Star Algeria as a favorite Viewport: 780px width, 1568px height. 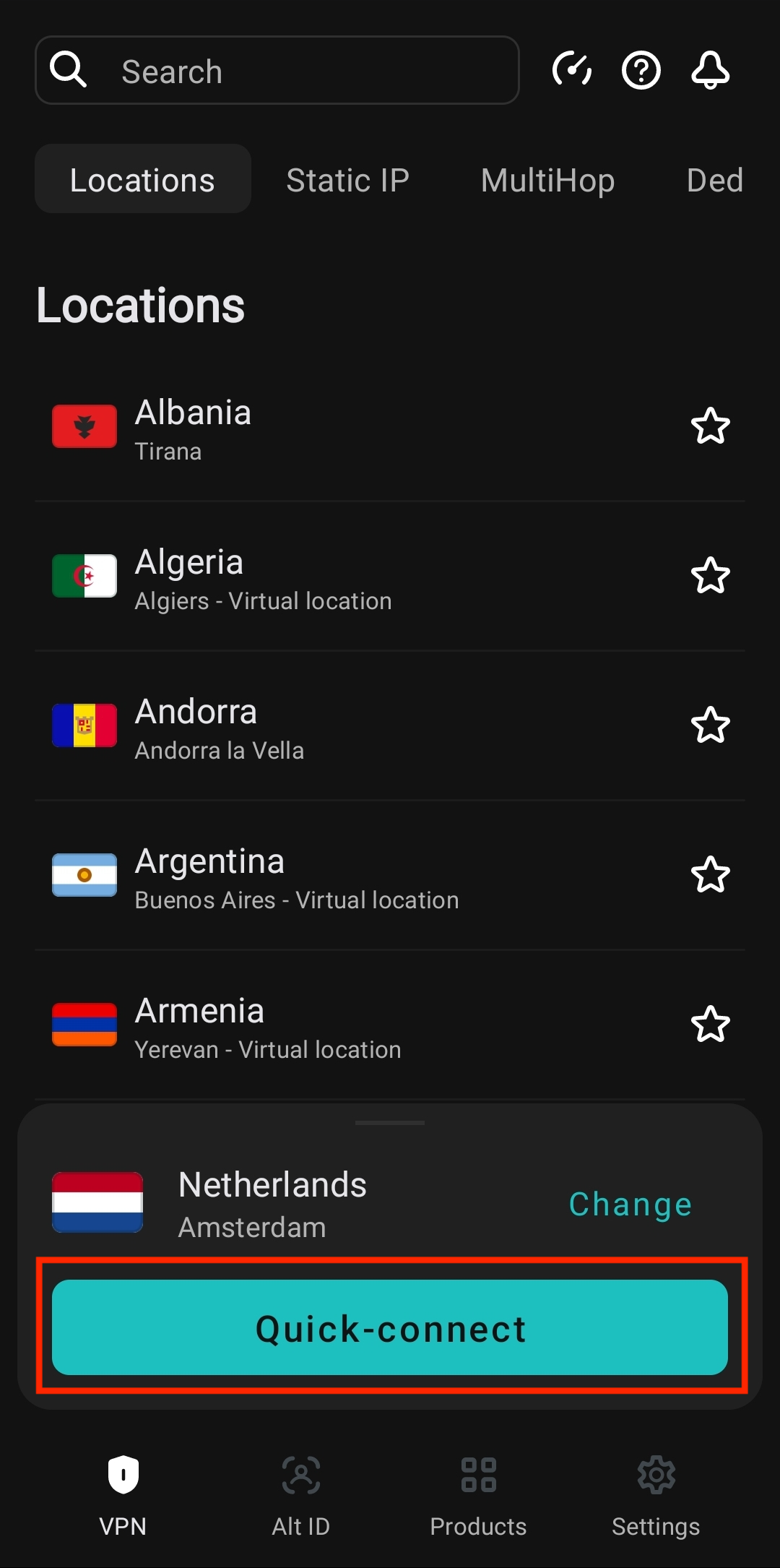[711, 575]
